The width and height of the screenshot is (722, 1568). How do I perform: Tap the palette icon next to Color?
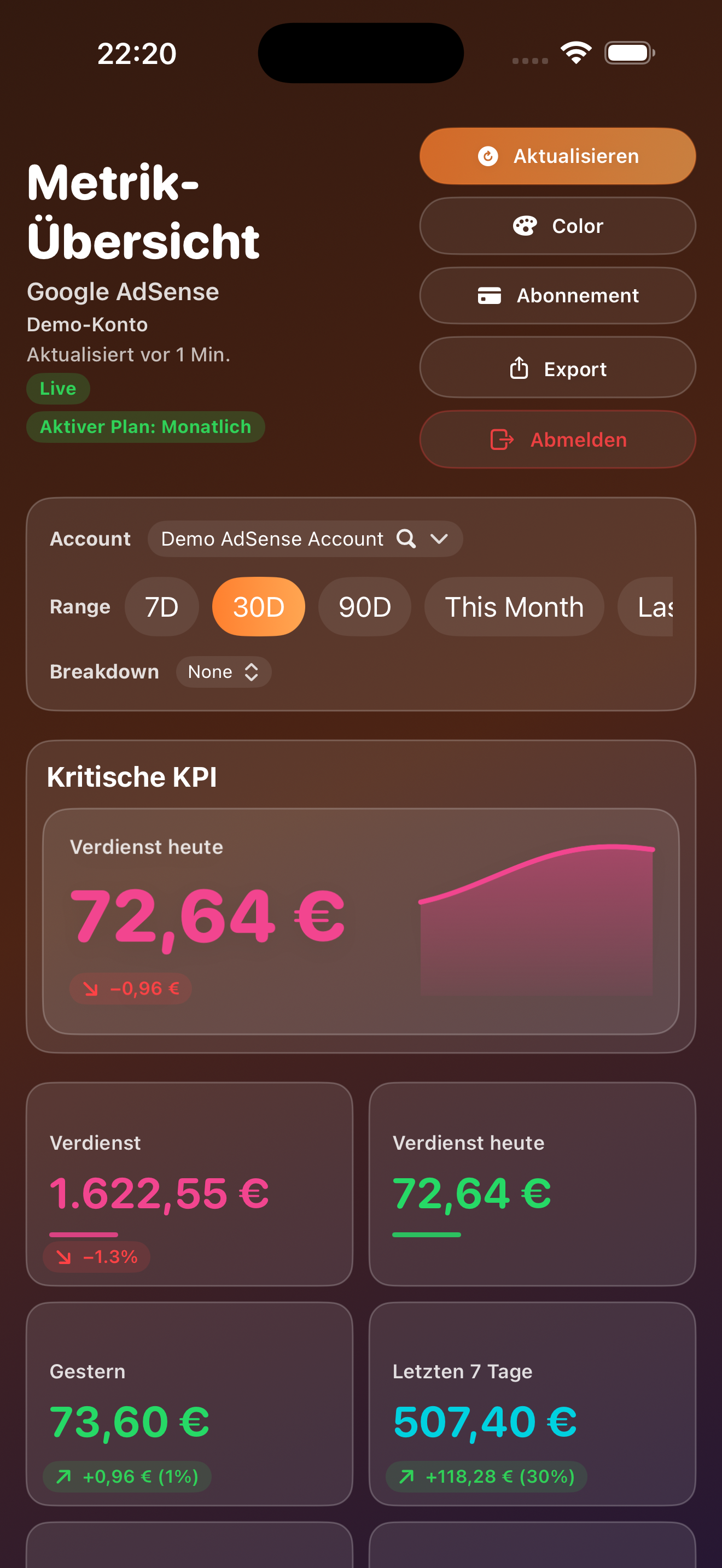tap(527, 226)
